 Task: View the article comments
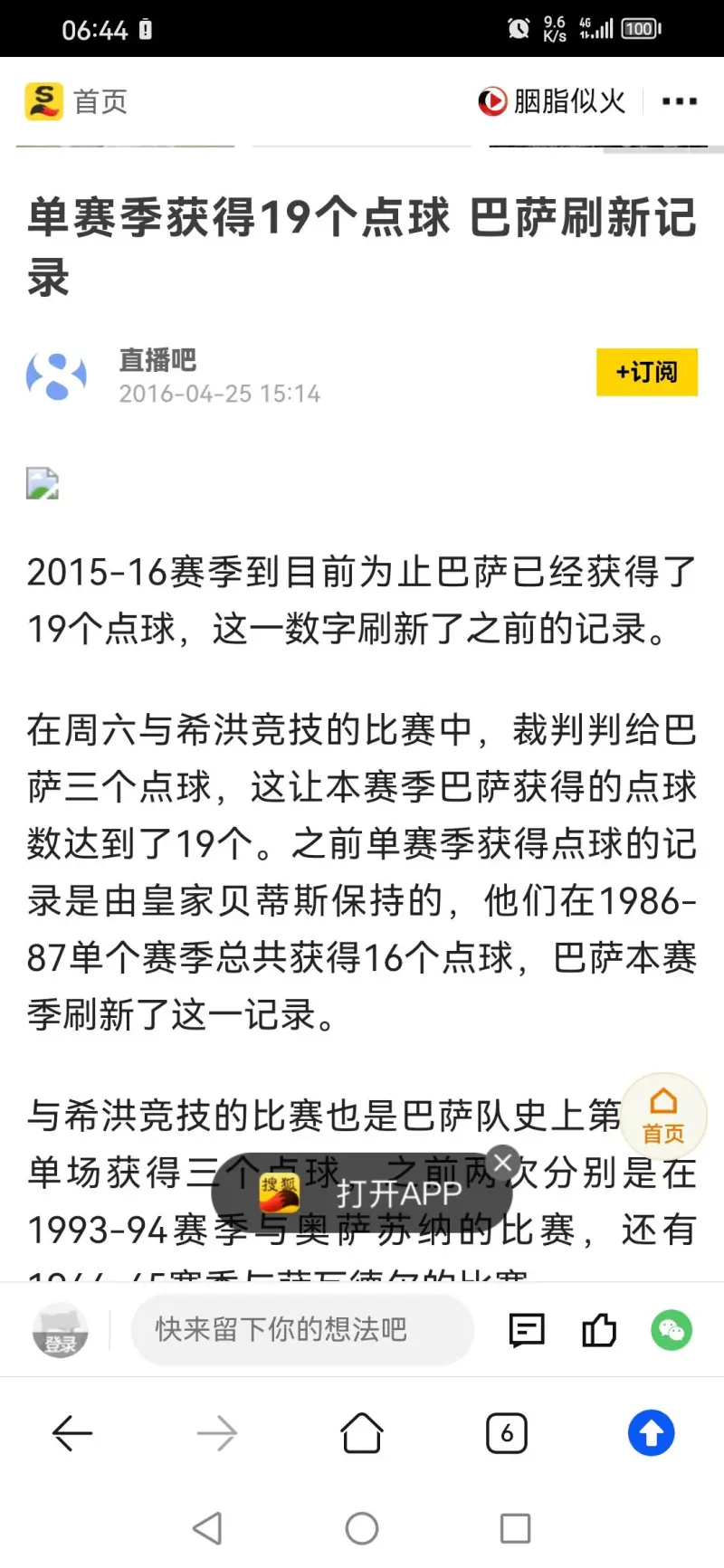click(x=527, y=1330)
